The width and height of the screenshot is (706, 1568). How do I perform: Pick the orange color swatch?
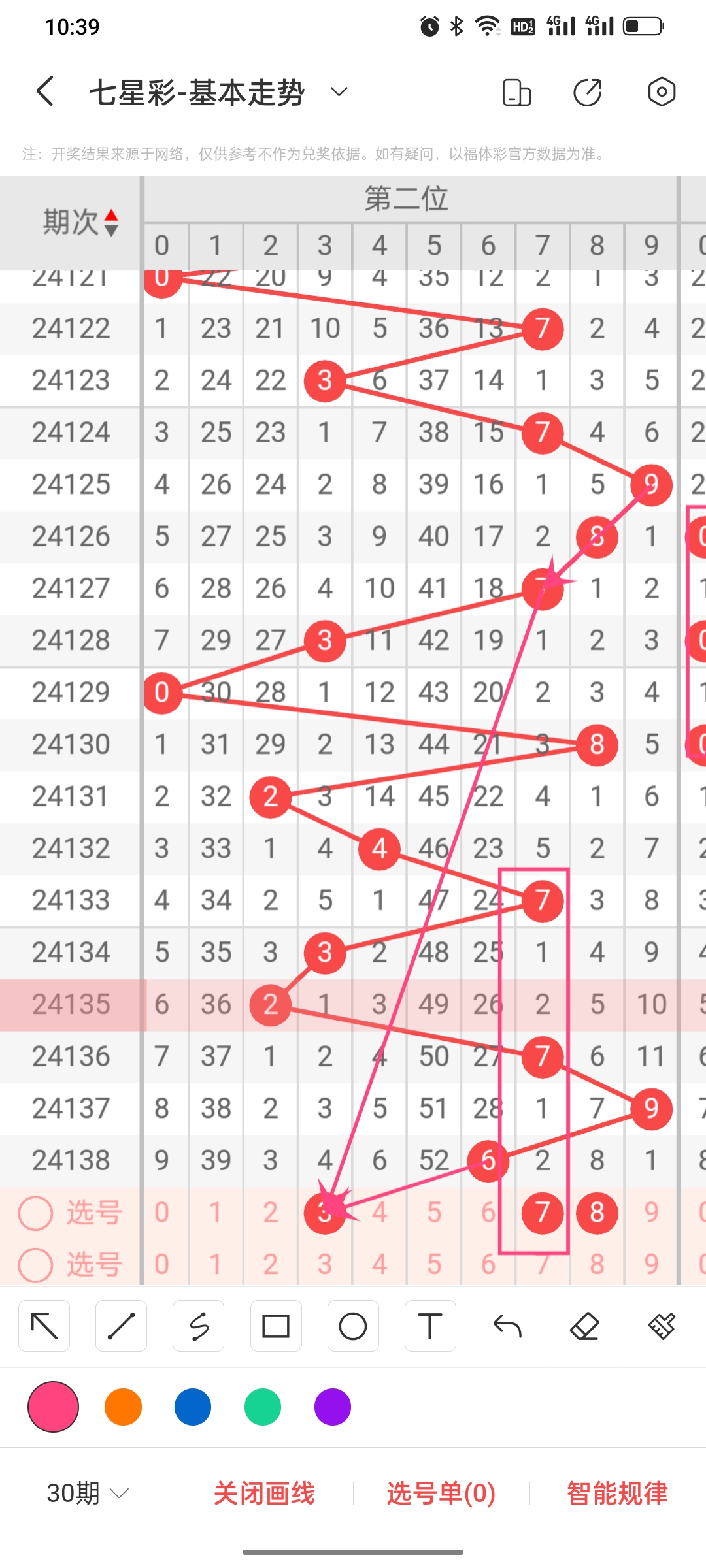pos(123,1407)
